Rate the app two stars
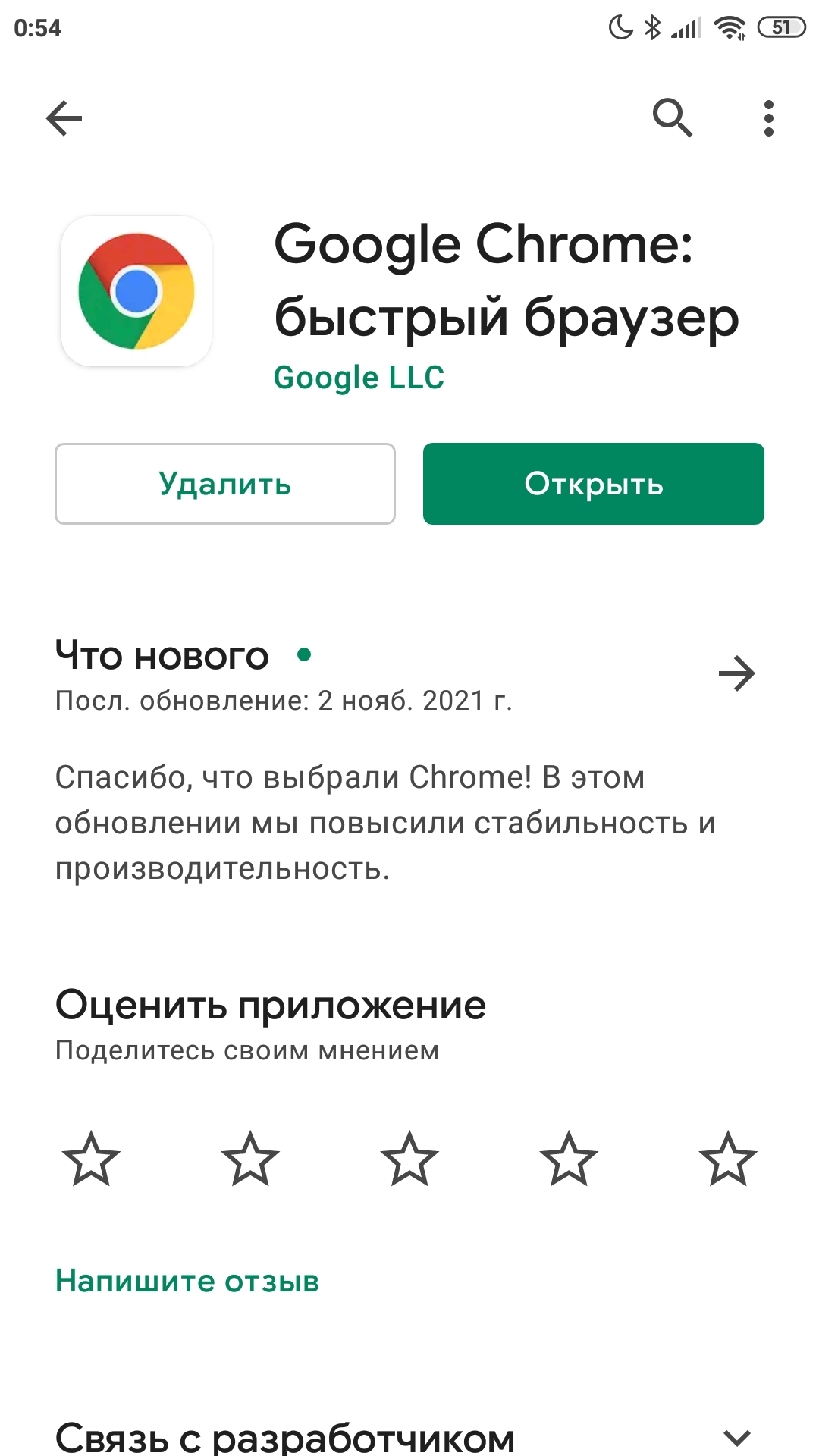The height and width of the screenshot is (1456, 819). (x=250, y=1159)
